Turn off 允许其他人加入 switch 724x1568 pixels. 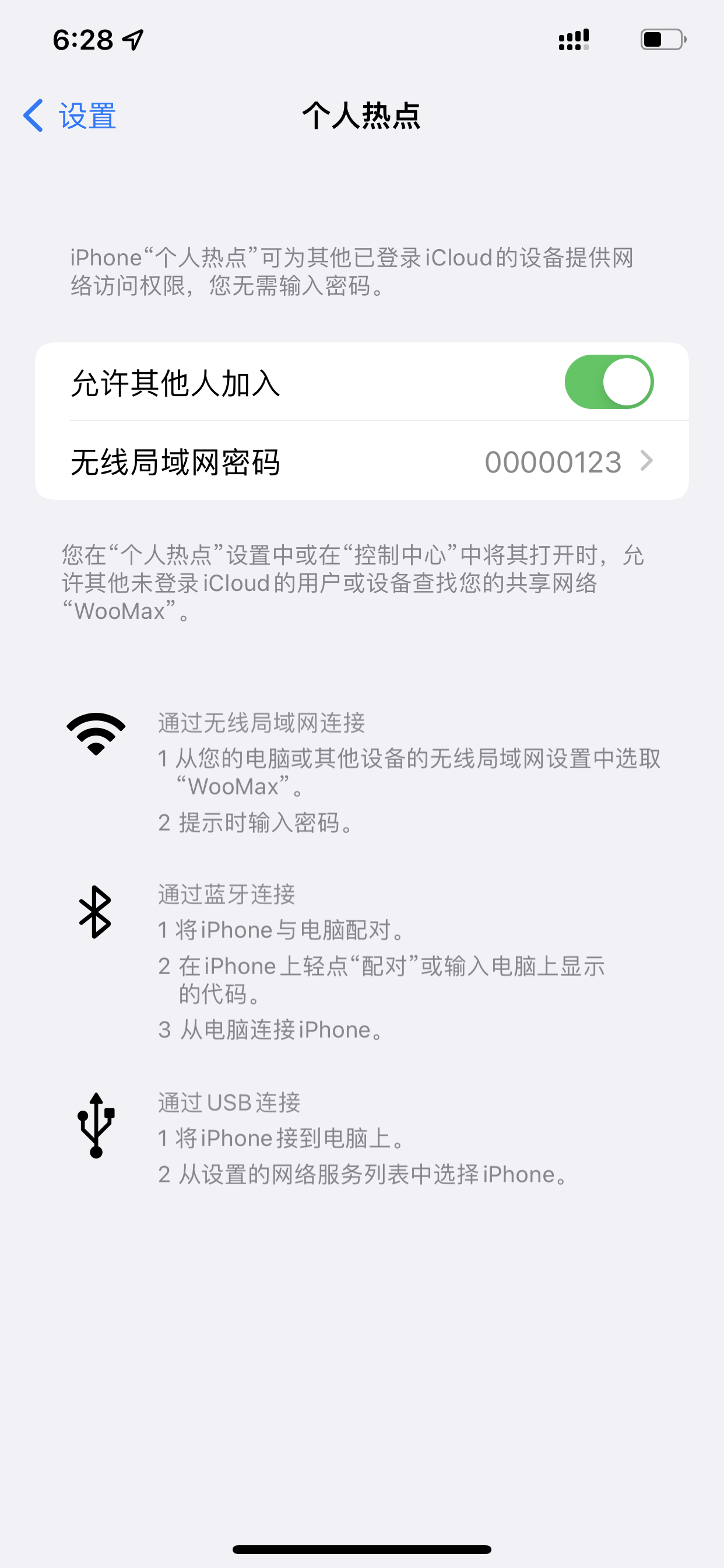point(609,382)
